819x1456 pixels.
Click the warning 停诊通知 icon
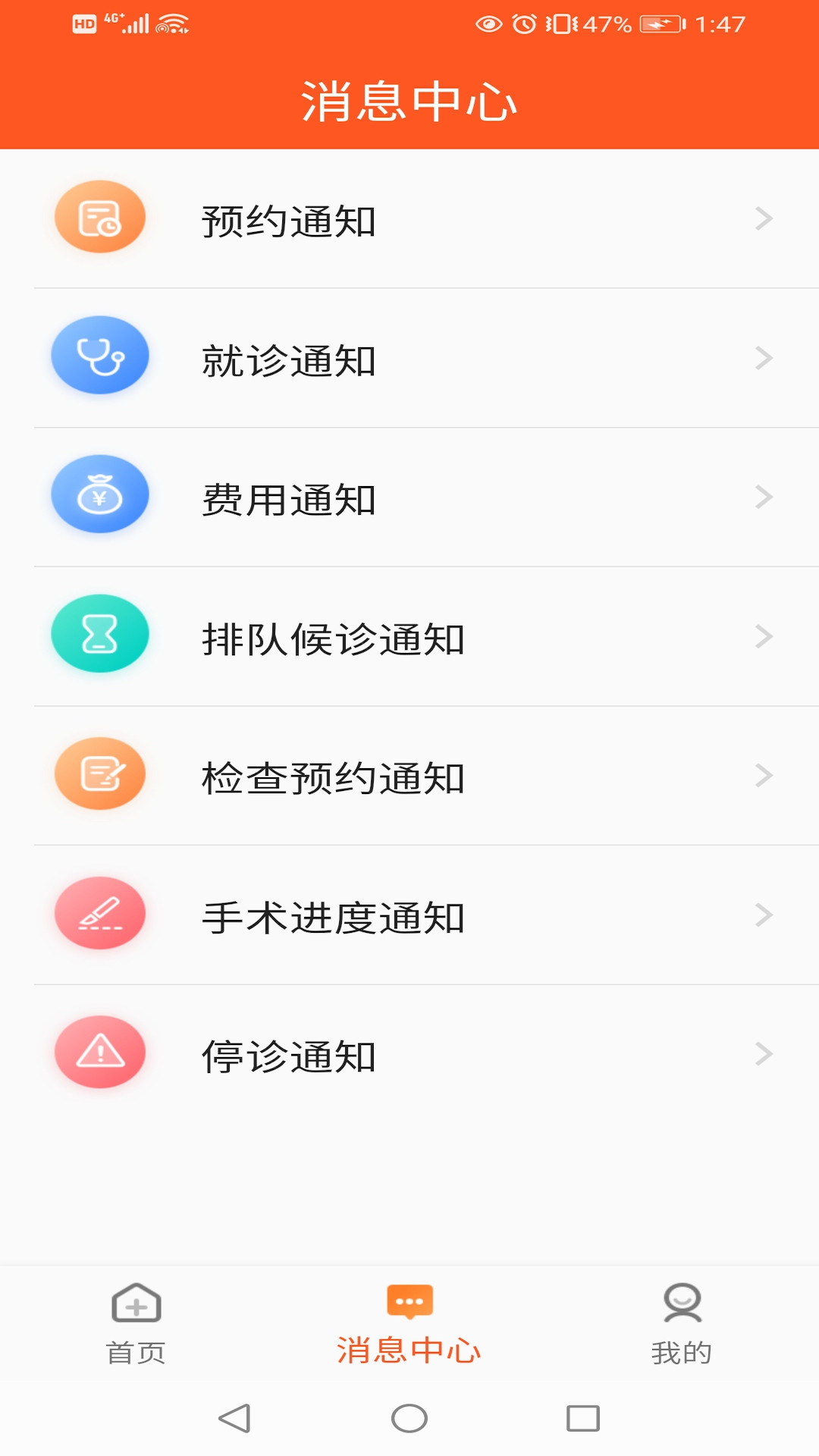point(99,1053)
